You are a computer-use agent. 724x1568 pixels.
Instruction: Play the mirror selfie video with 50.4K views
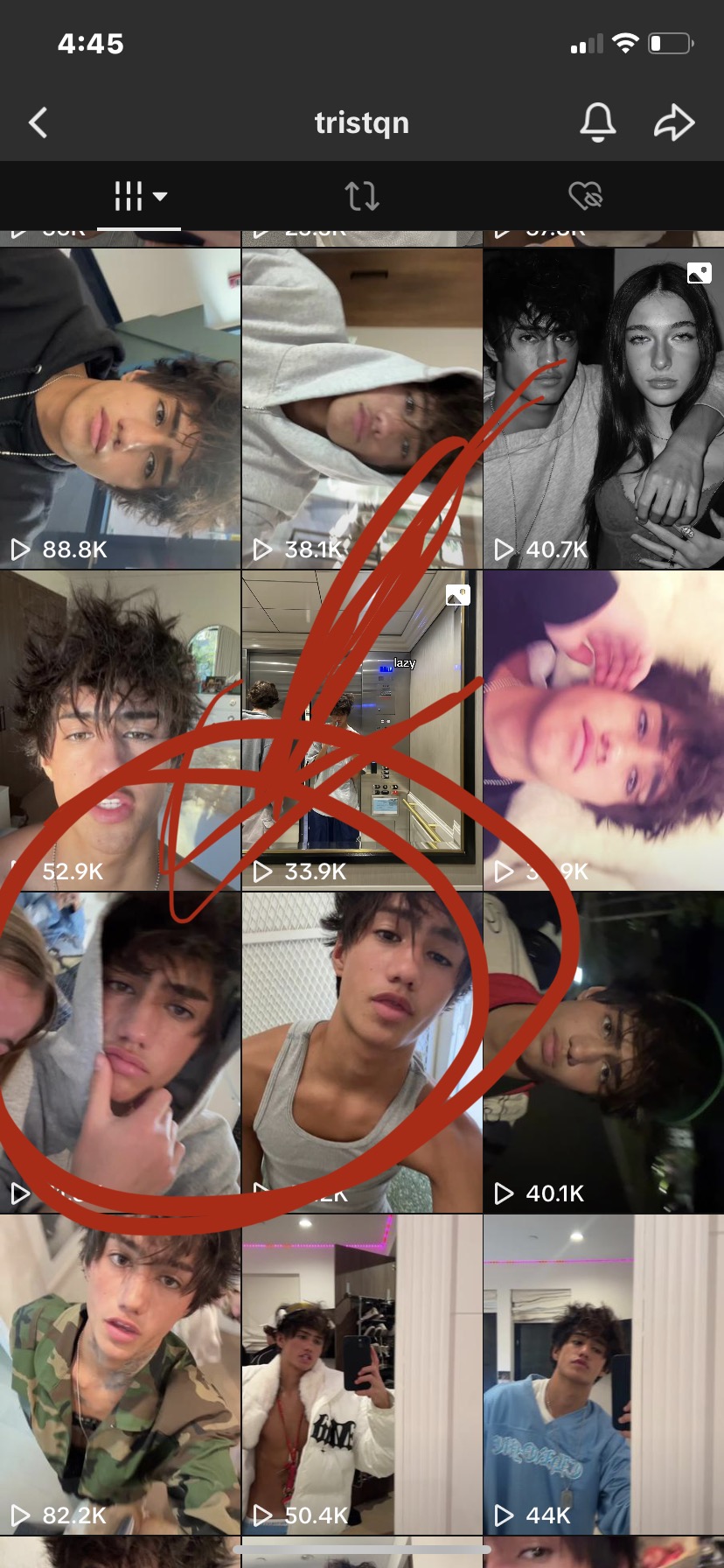pos(361,1374)
